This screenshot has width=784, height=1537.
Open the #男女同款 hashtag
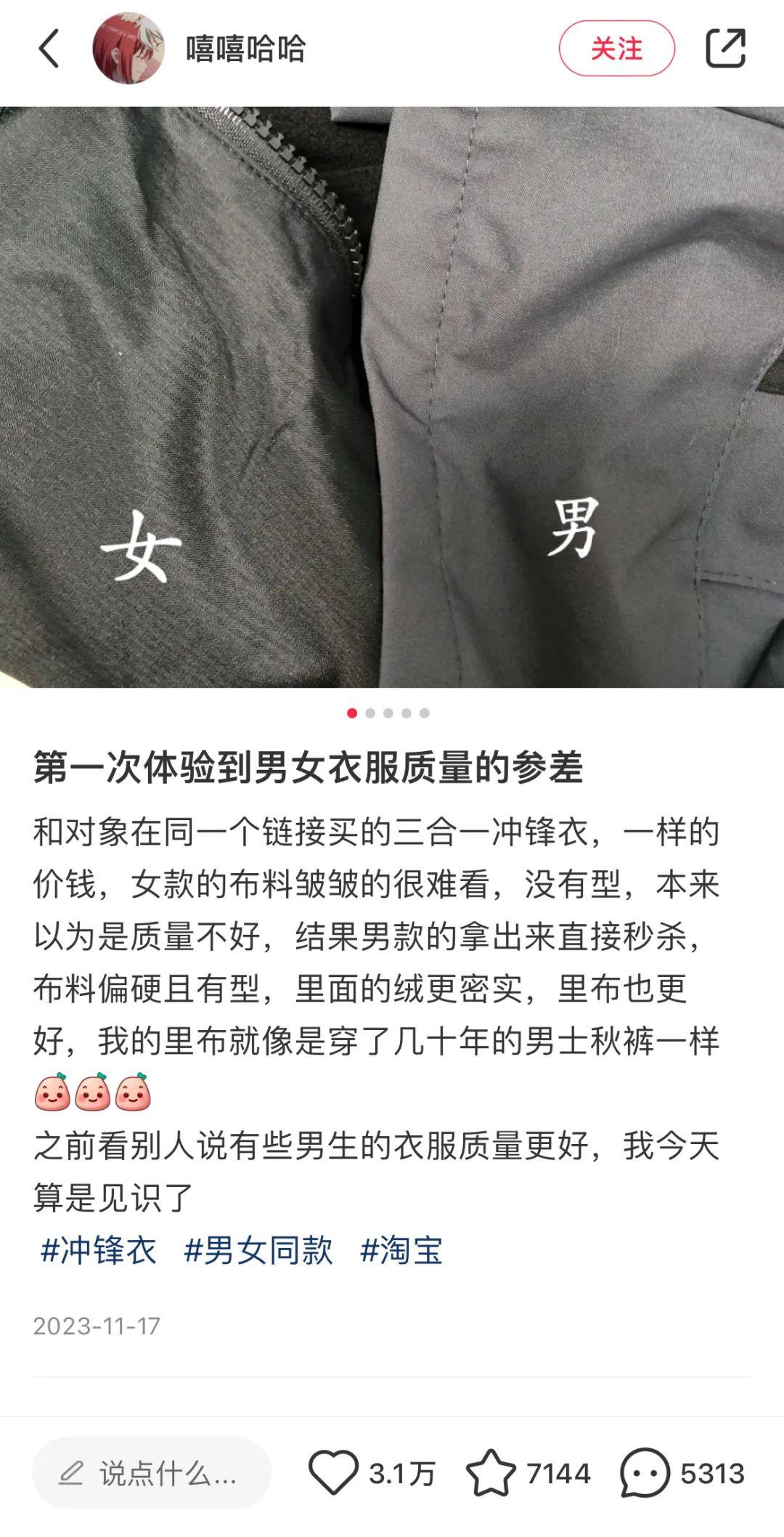(x=258, y=1250)
